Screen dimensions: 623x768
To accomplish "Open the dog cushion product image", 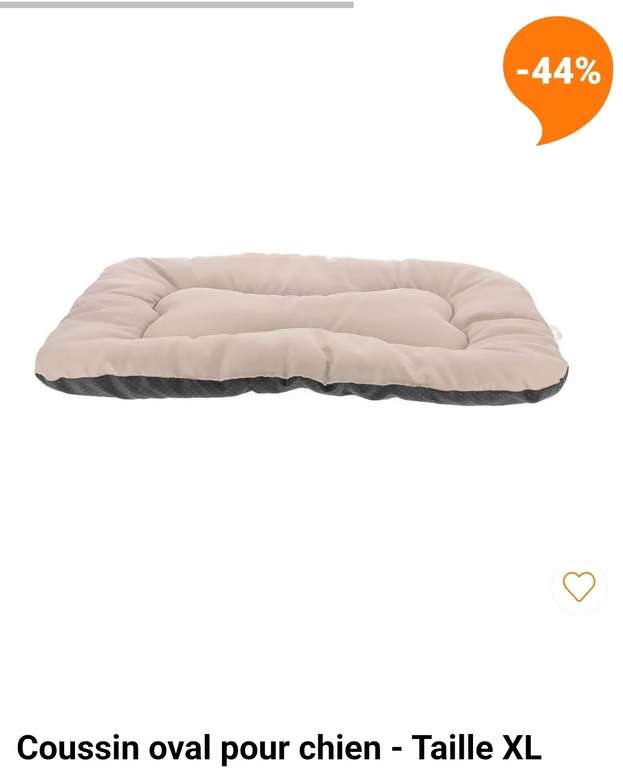I will 300,328.
